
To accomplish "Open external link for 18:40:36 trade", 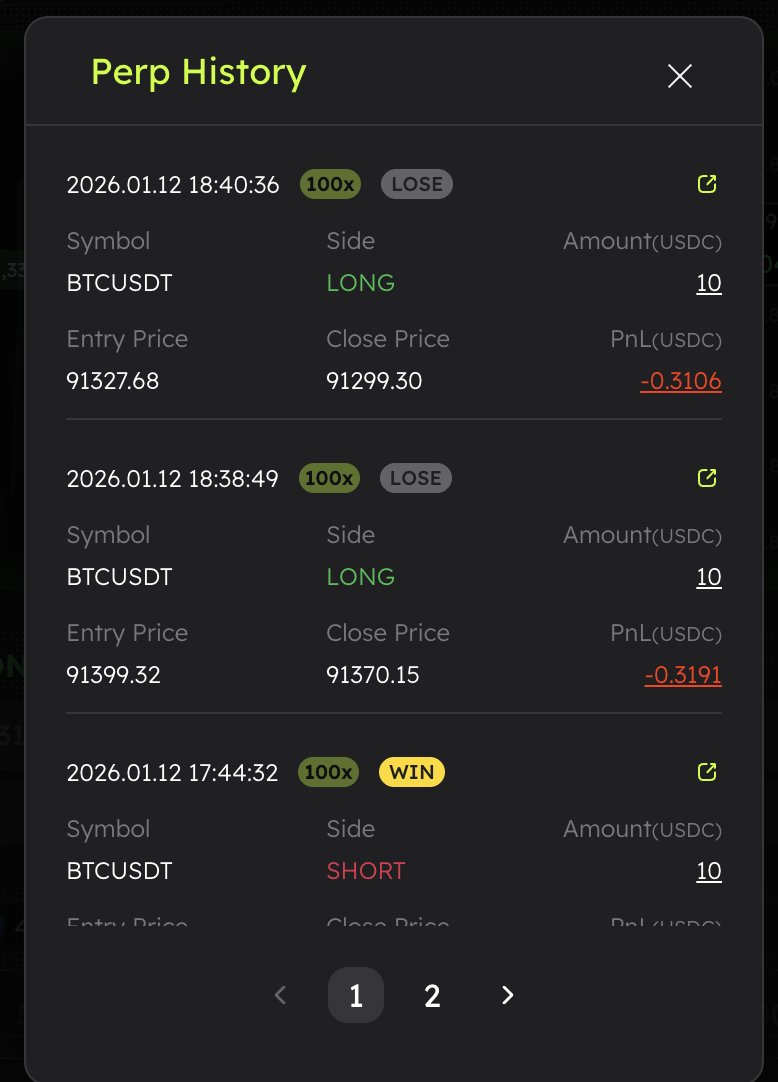I will pos(707,184).
